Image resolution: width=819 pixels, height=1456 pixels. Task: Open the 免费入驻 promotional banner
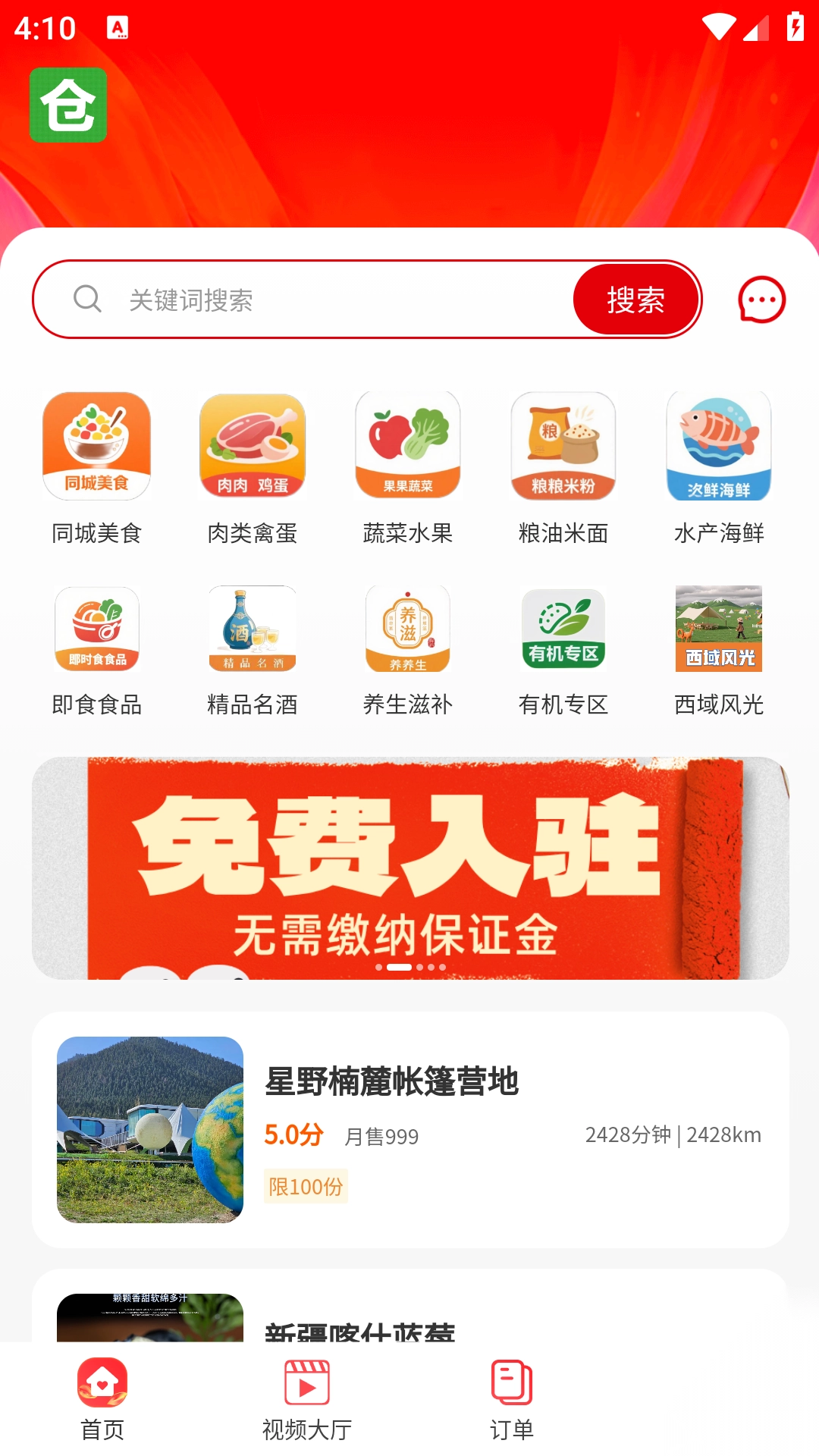409,867
